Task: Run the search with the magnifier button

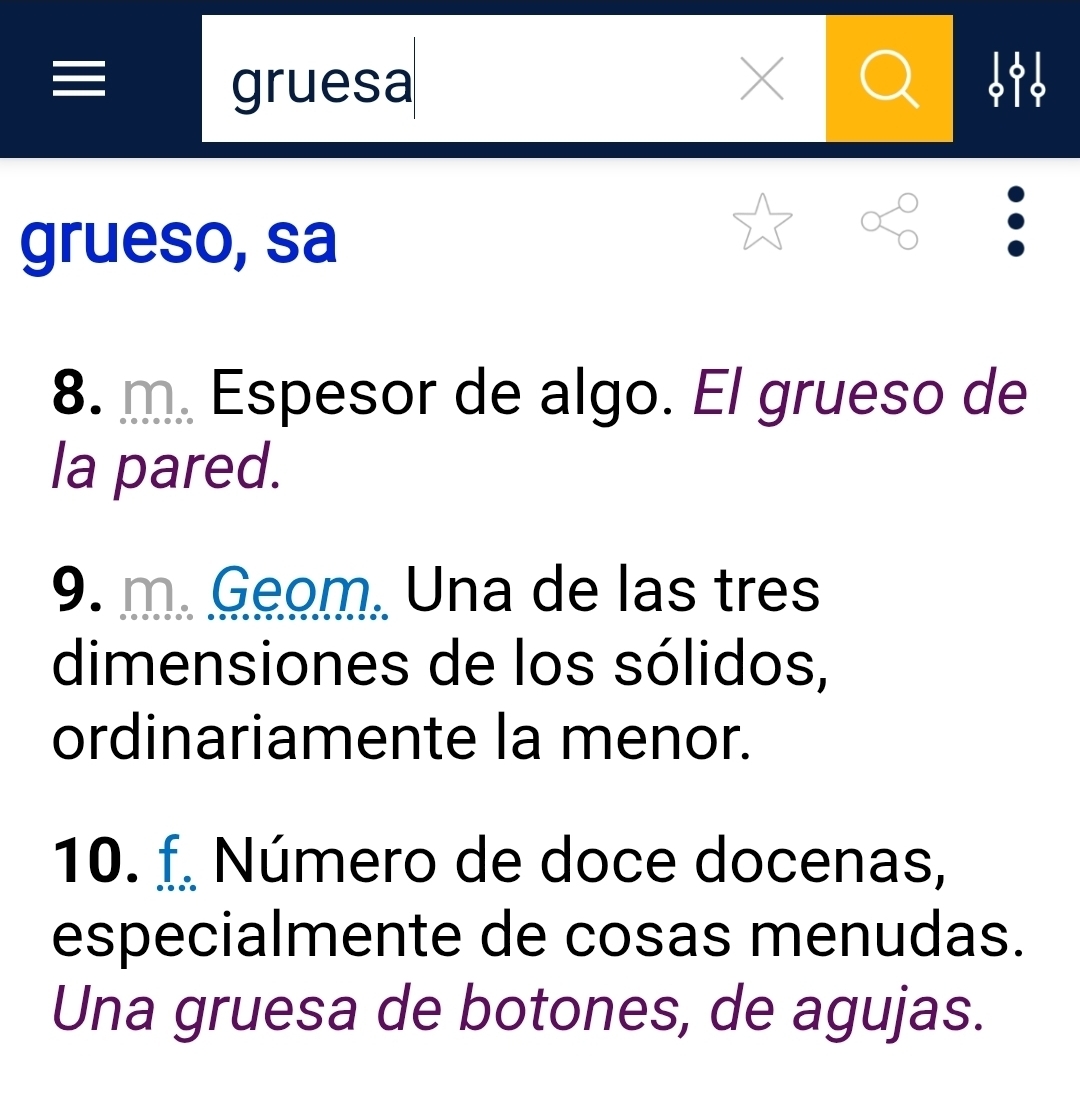Action: click(x=889, y=79)
